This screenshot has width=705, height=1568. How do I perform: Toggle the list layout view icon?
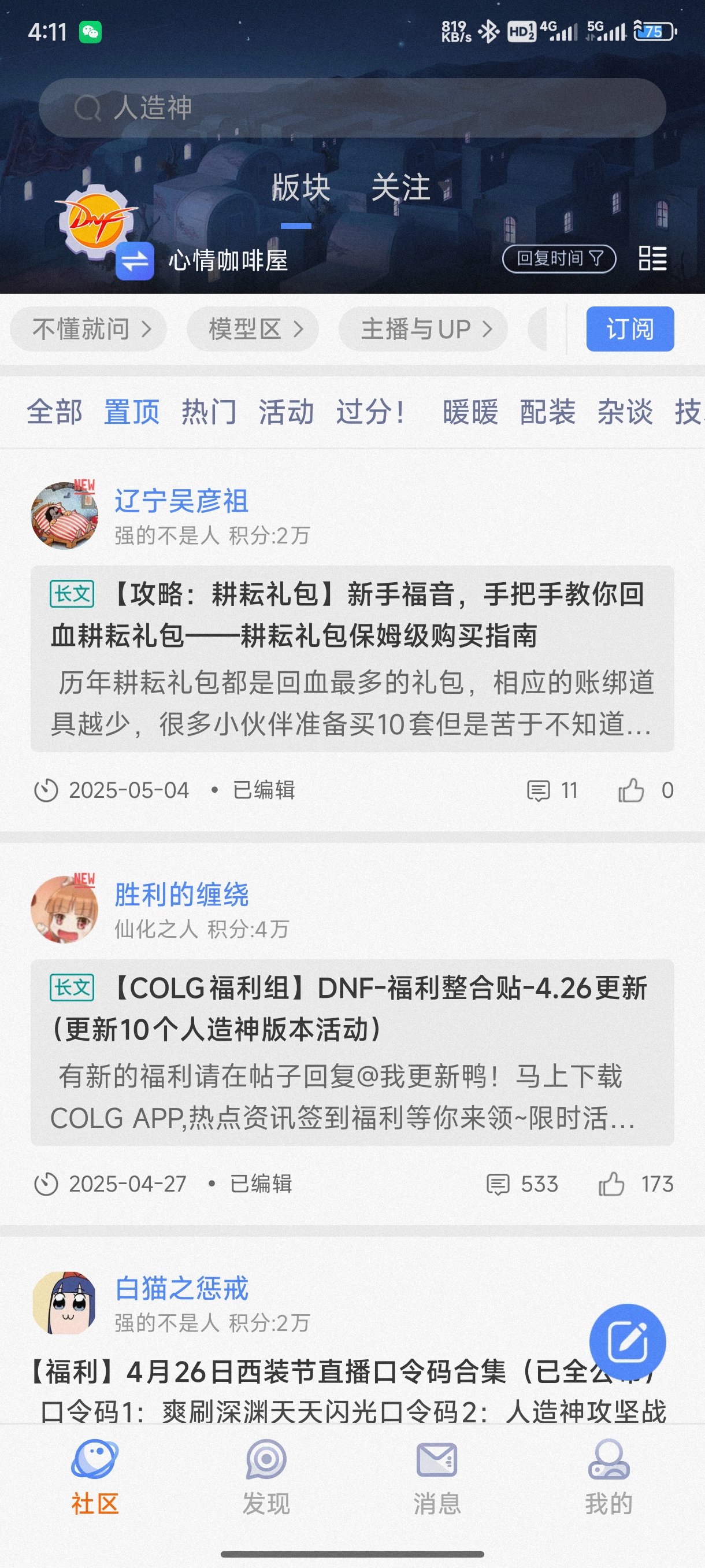click(652, 258)
